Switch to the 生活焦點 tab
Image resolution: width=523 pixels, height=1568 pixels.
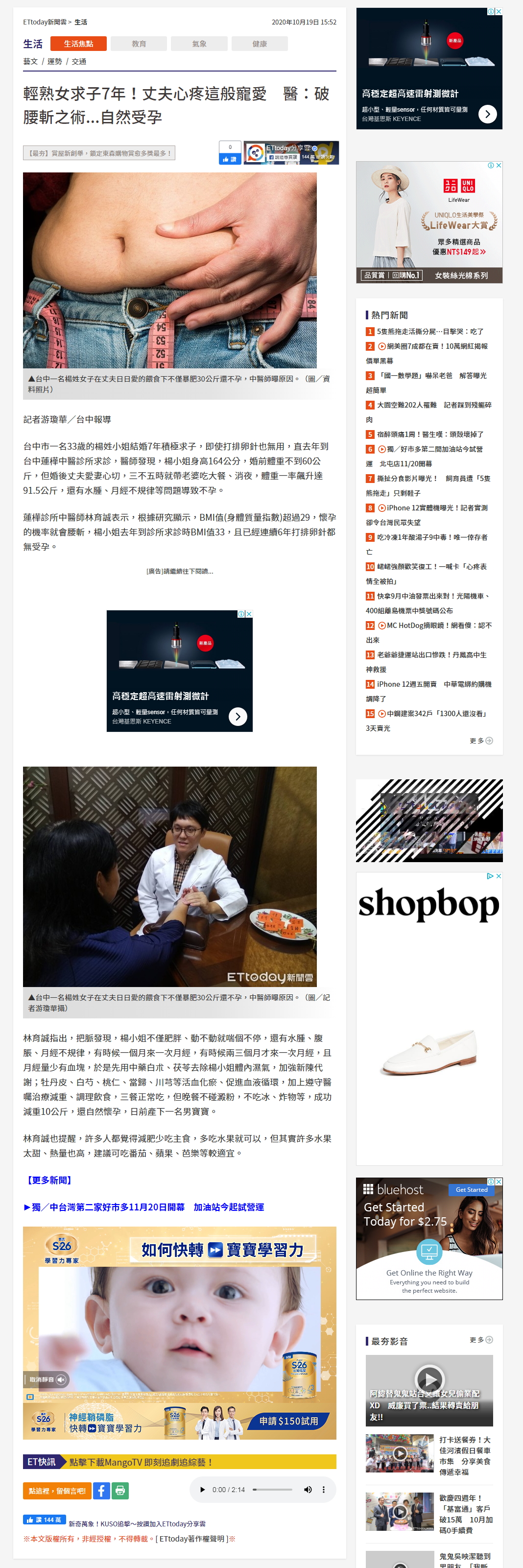(78, 44)
